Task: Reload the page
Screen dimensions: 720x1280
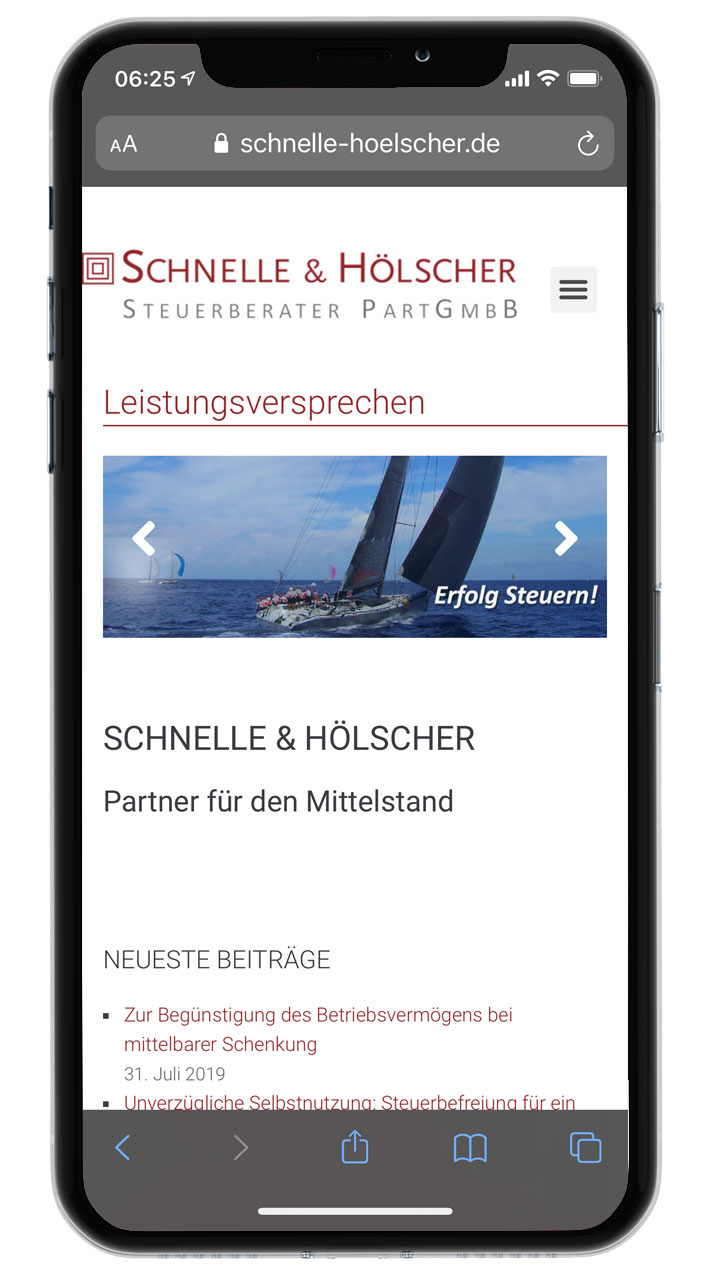Action: click(588, 144)
